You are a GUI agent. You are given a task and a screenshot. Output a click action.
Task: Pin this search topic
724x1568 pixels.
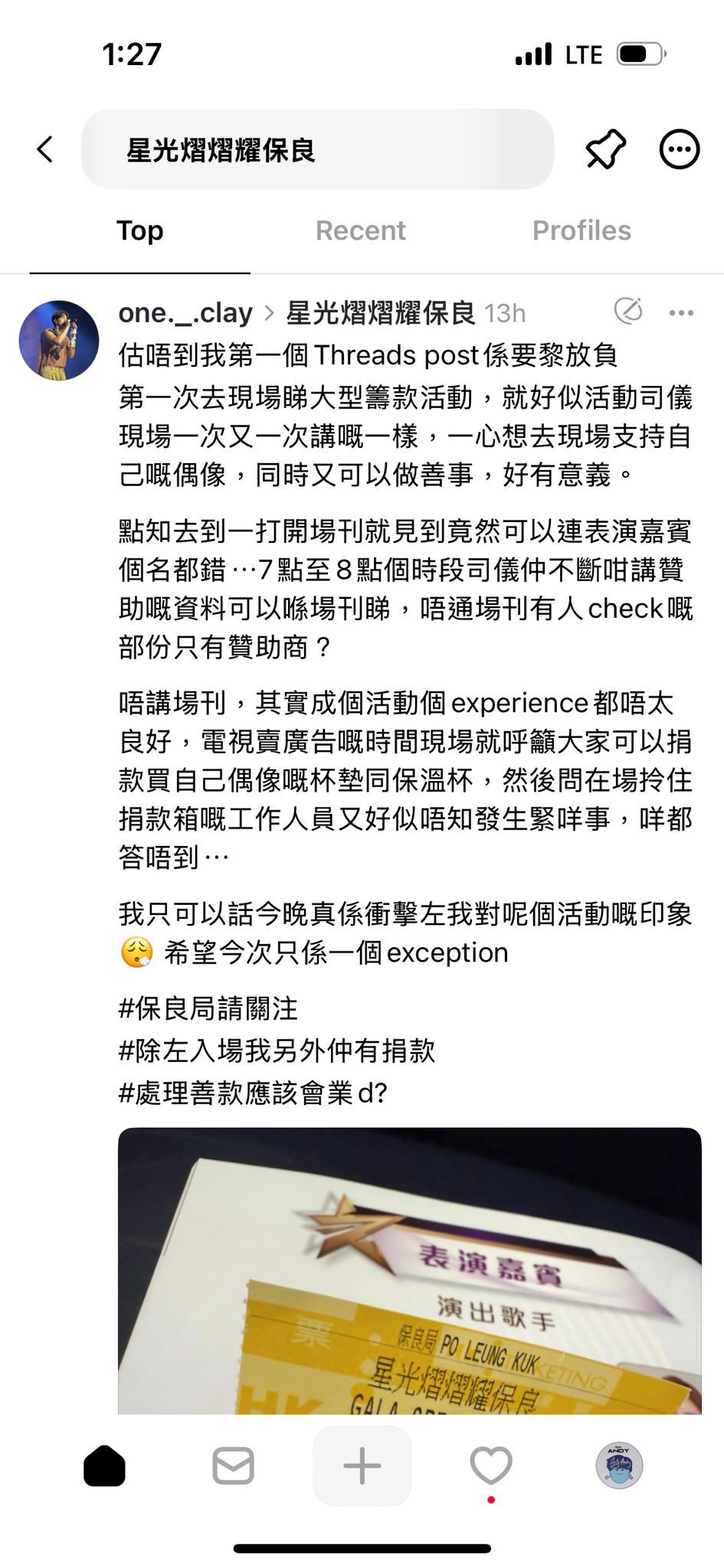(x=605, y=149)
